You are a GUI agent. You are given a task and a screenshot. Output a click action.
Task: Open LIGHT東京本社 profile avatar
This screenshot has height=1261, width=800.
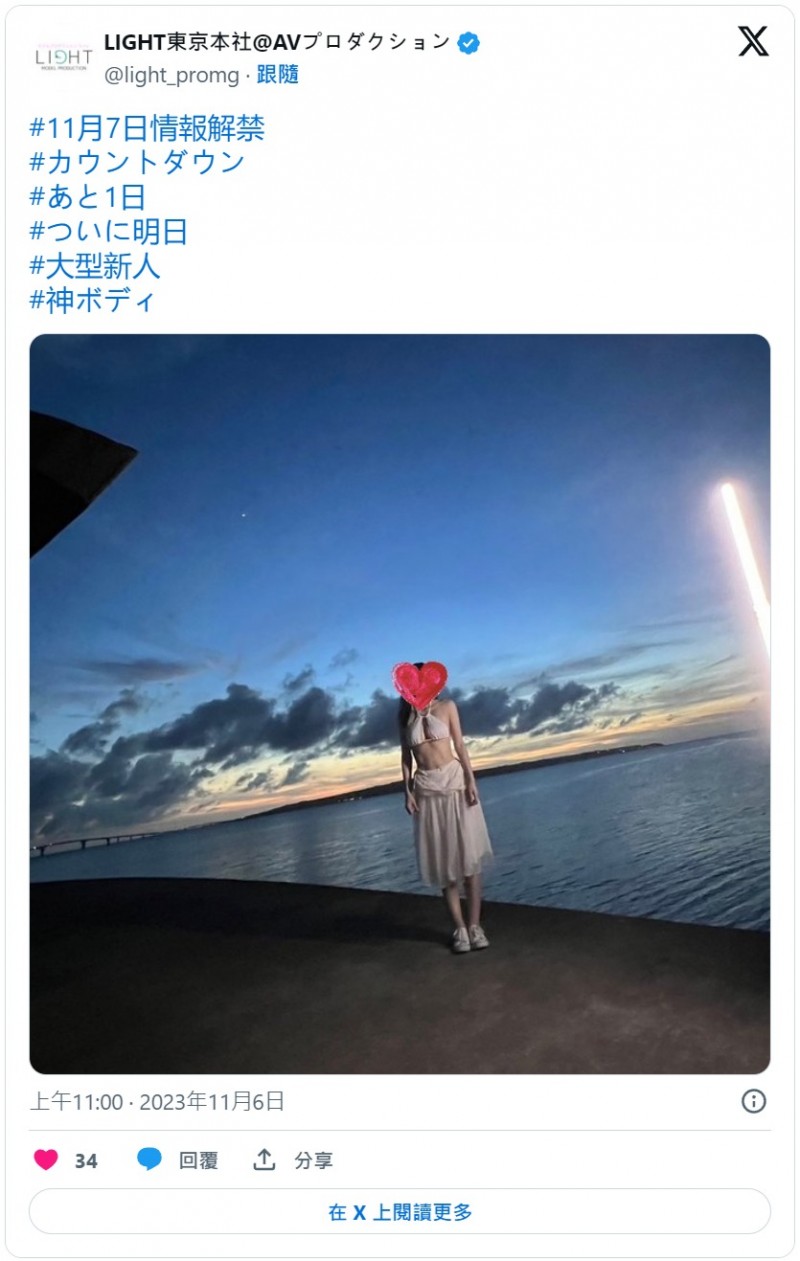click(x=63, y=57)
